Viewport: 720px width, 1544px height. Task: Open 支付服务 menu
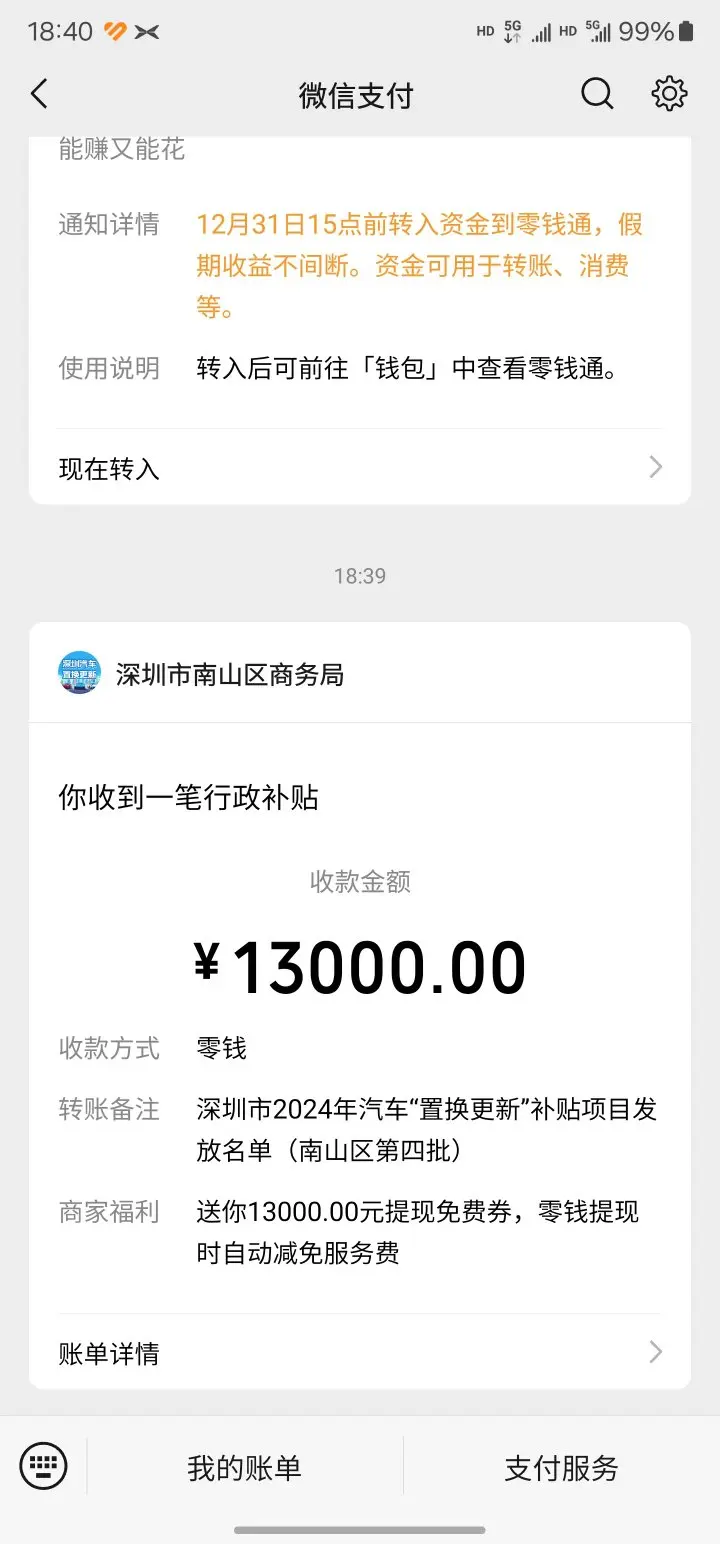click(x=562, y=1468)
